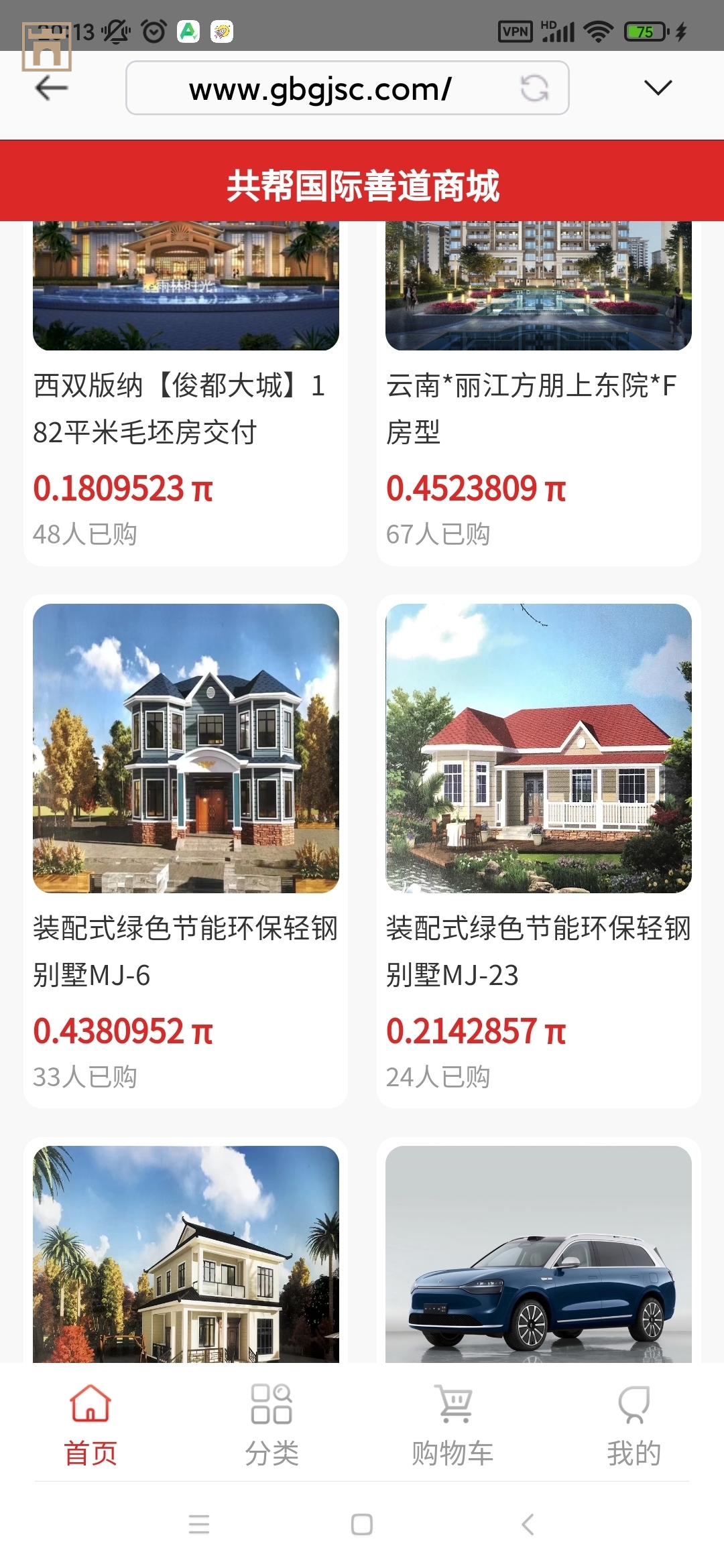This screenshot has width=724, height=1568.
Task: Go to the 我的 tab
Action: pyautogui.click(x=634, y=1424)
